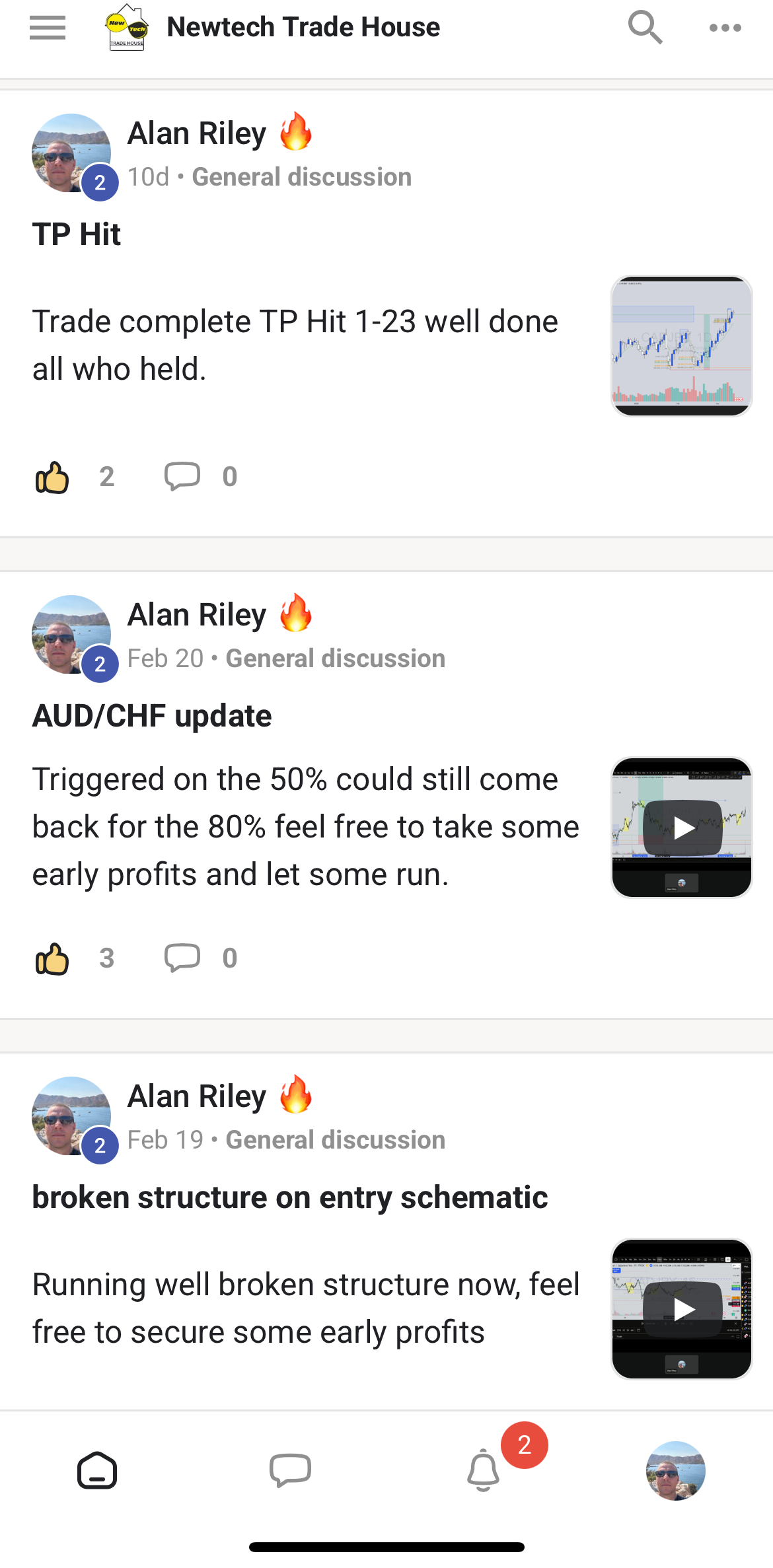Open the General discussion link on TP Hit post
Image resolution: width=773 pixels, height=1568 pixels.
(301, 177)
